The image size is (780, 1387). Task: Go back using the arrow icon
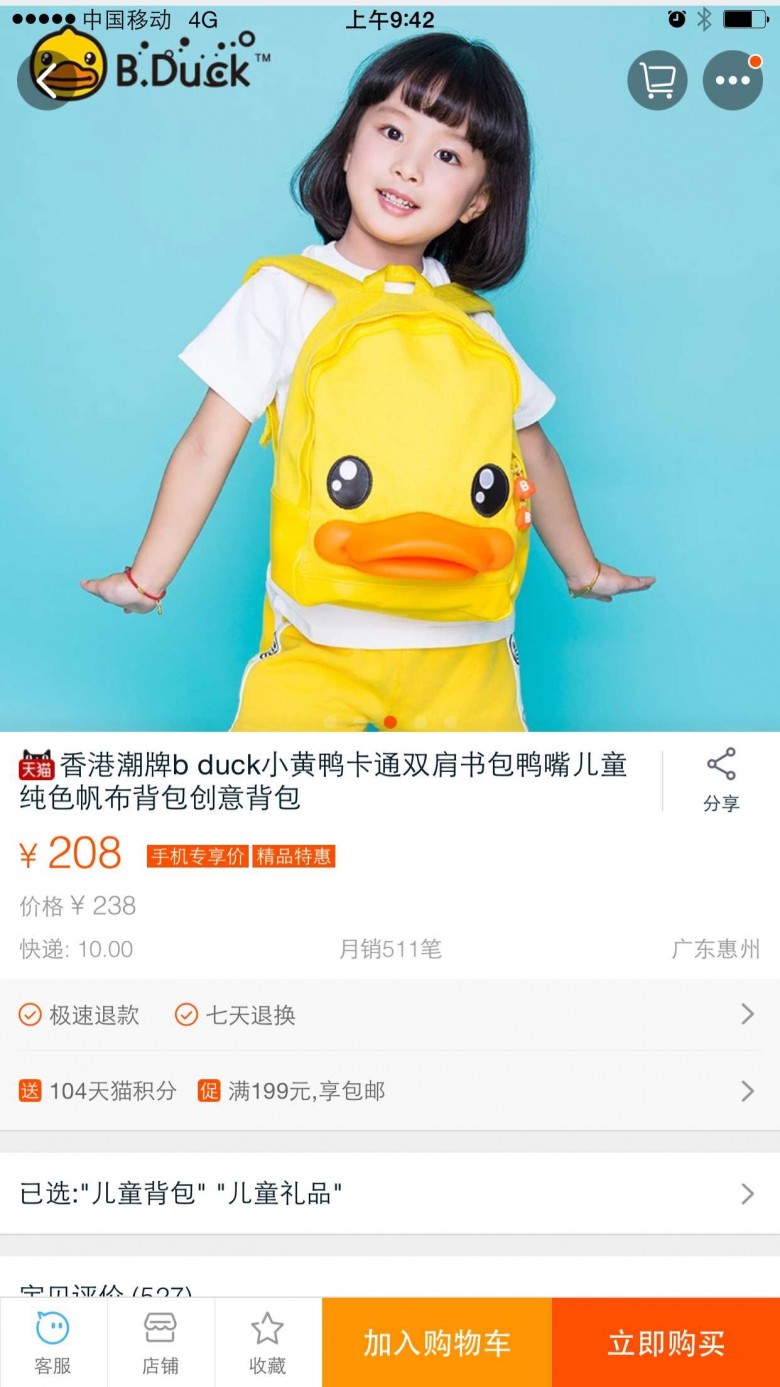tap(46, 80)
